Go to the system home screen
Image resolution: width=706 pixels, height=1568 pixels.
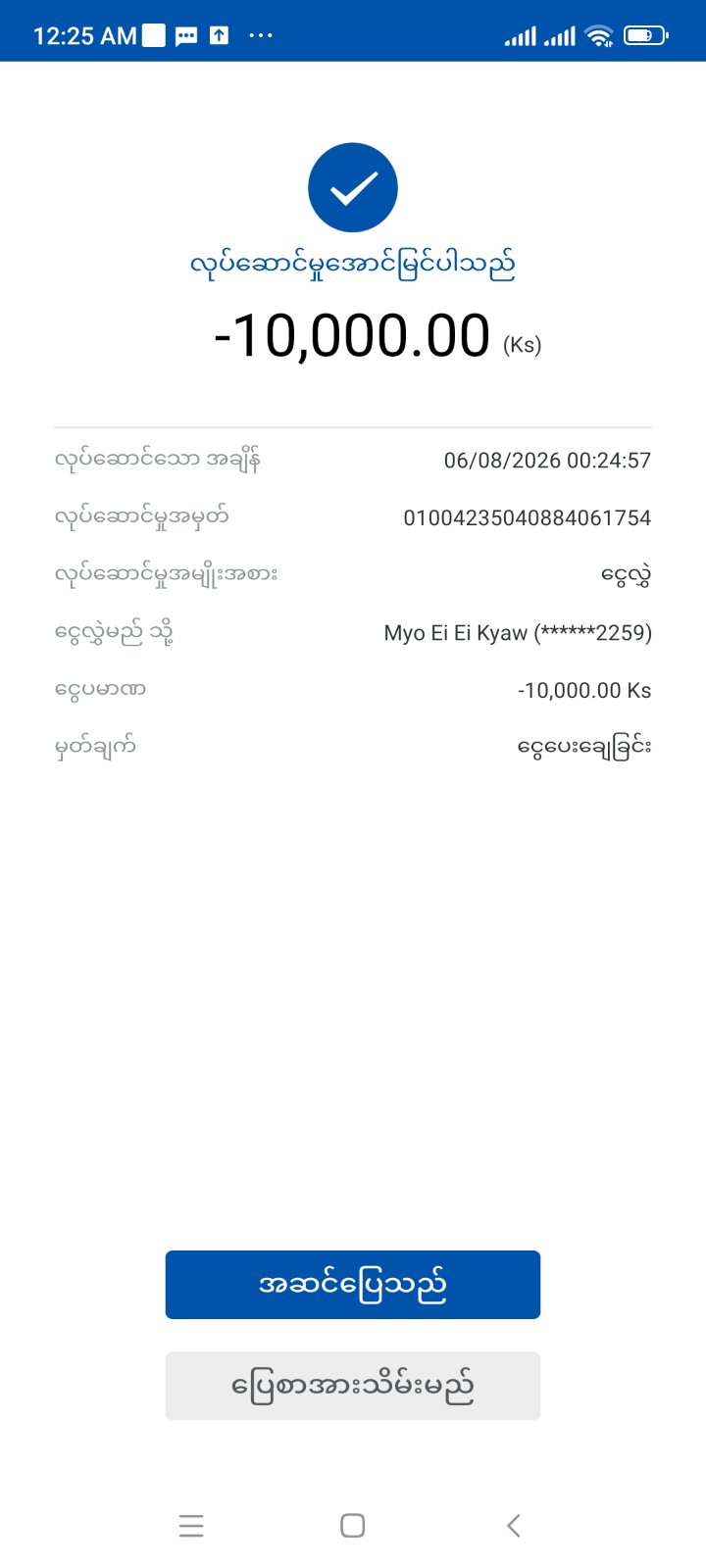(353, 1525)
